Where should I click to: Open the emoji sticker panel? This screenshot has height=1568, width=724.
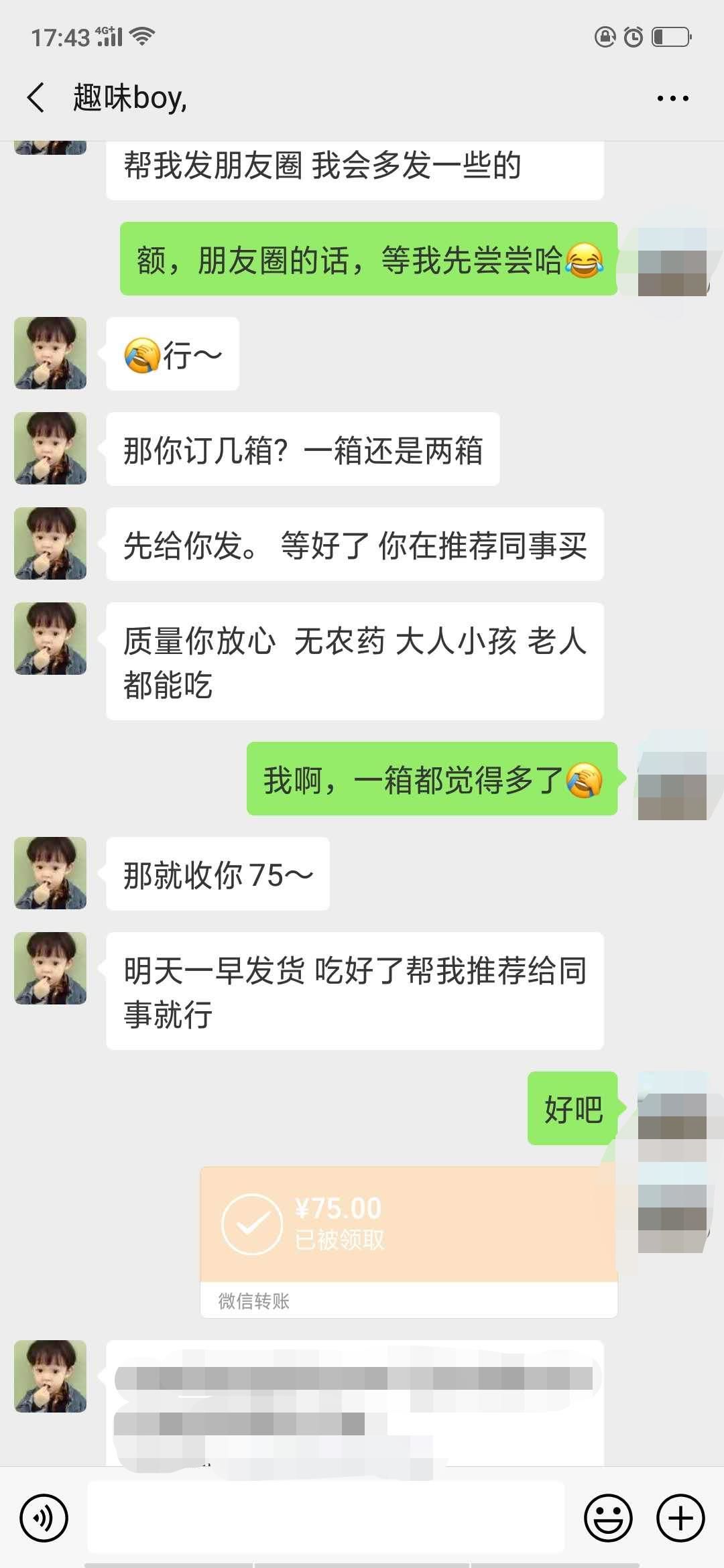tap(608, 1518)
